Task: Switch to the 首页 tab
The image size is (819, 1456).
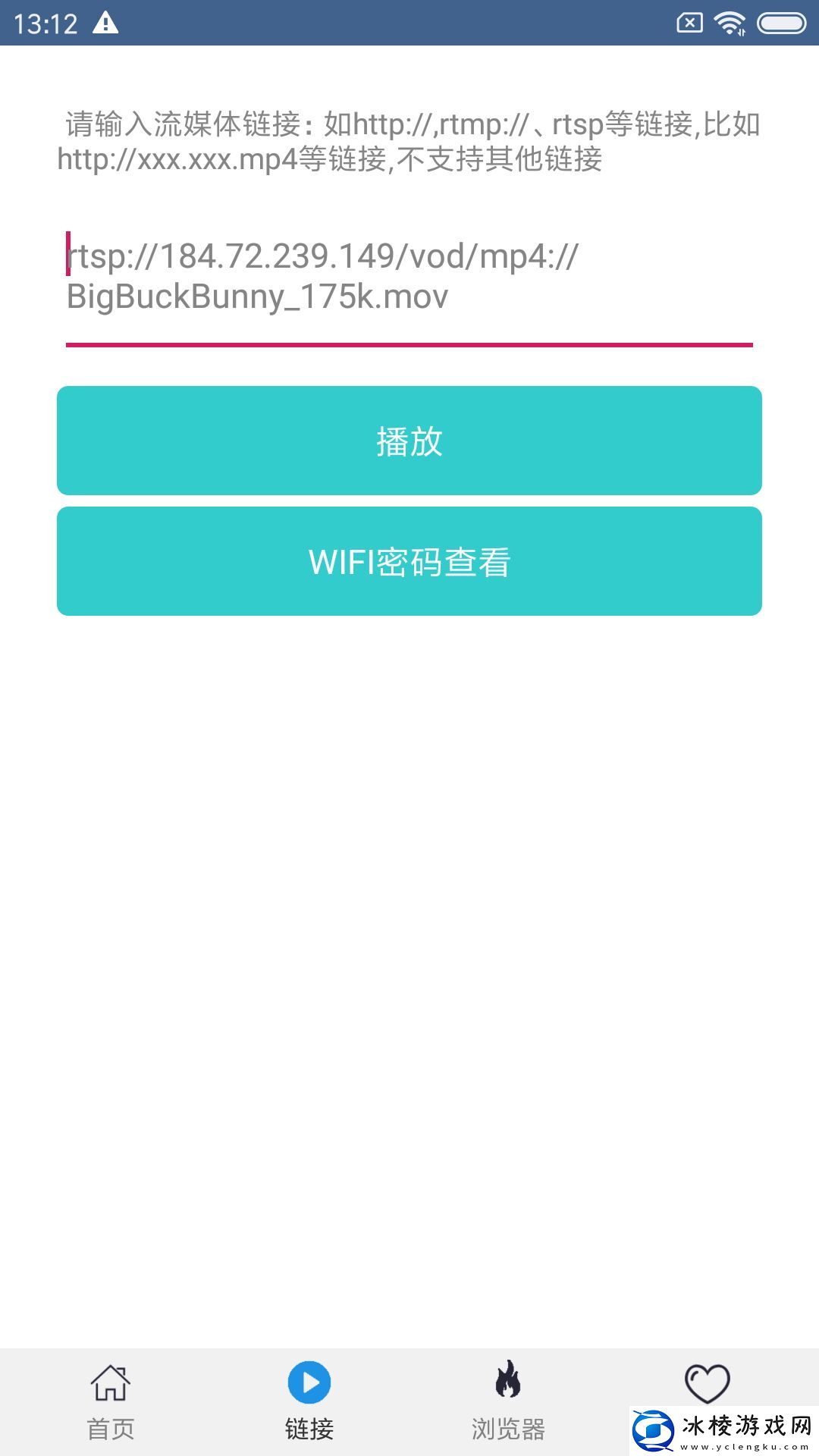Action: point(111,1402)
